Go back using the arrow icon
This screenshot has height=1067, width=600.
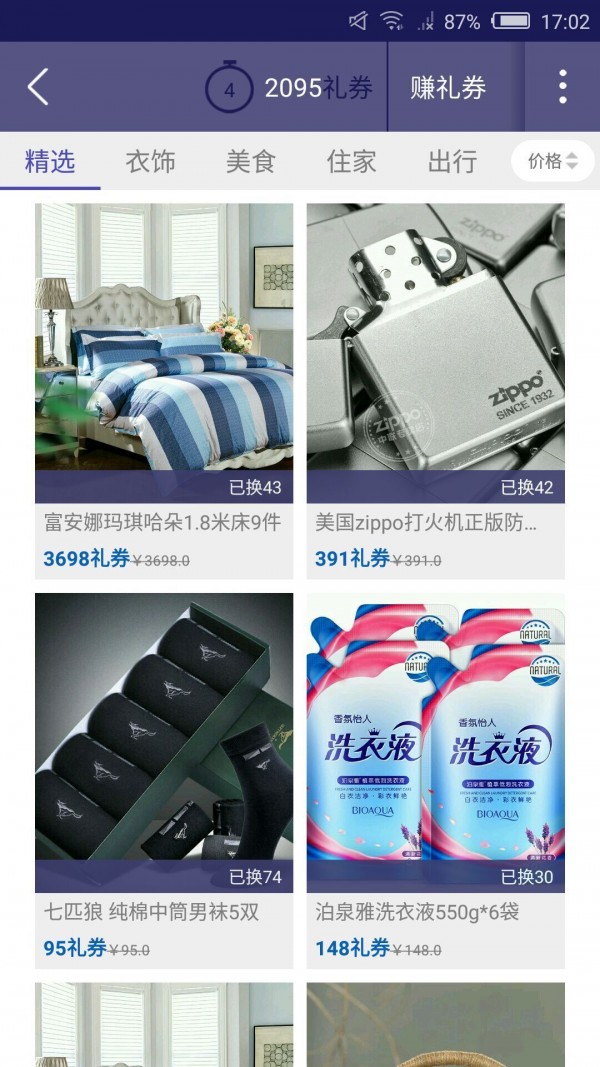tap(38, 88)
